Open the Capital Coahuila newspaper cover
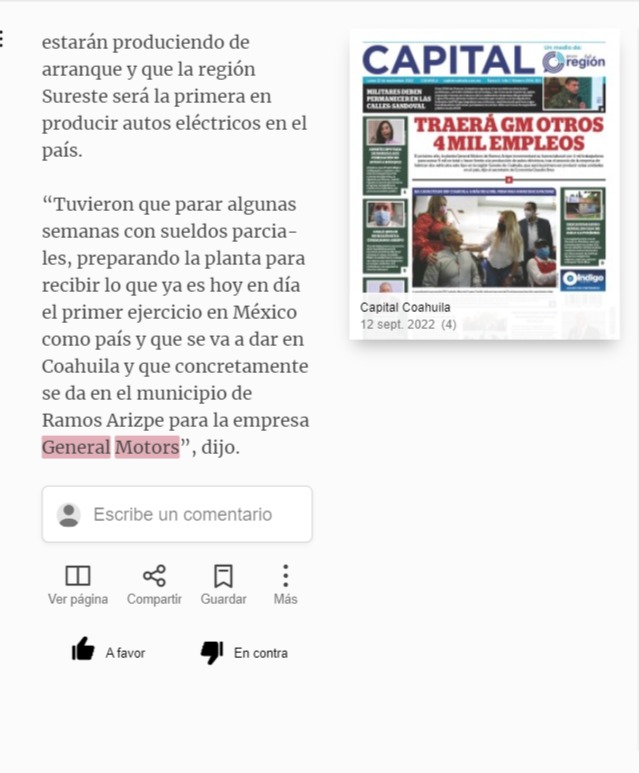This screenshot has height=773, width=639. [485, 184]
